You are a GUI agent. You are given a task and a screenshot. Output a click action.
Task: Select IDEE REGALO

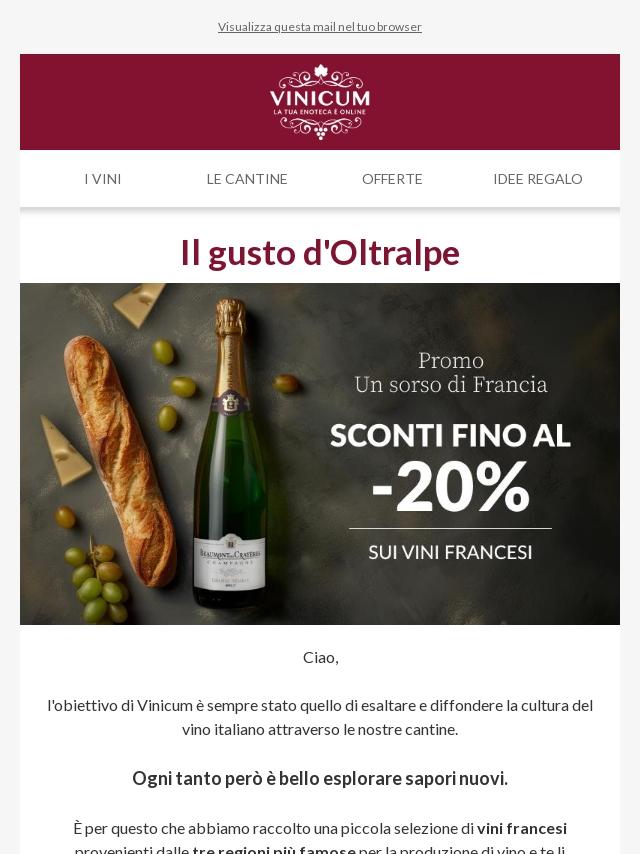tap(537, 179)
